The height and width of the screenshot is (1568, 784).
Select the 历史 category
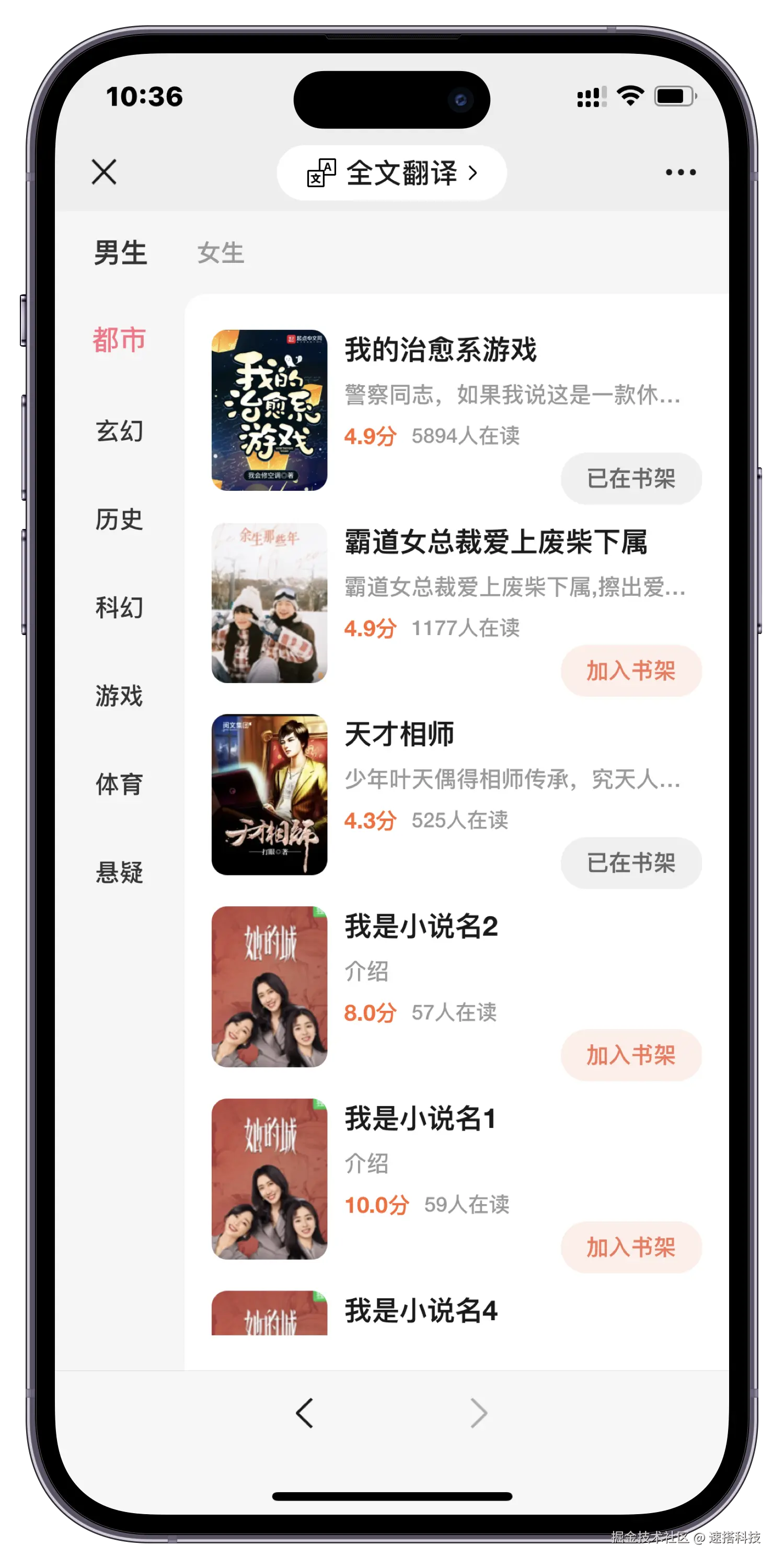click(x=119, y=519)
